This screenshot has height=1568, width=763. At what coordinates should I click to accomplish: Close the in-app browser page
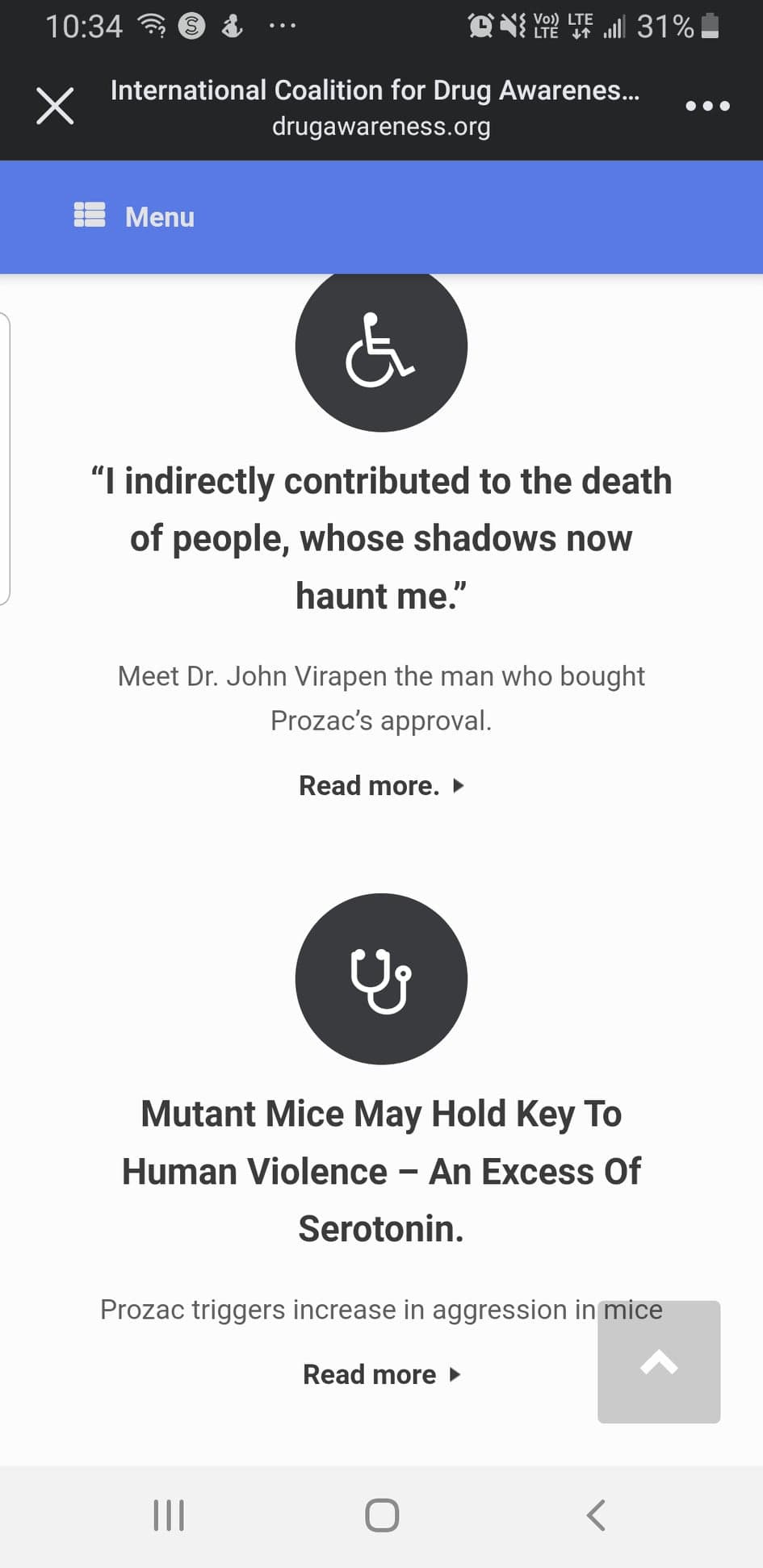(x=55, y=106)
